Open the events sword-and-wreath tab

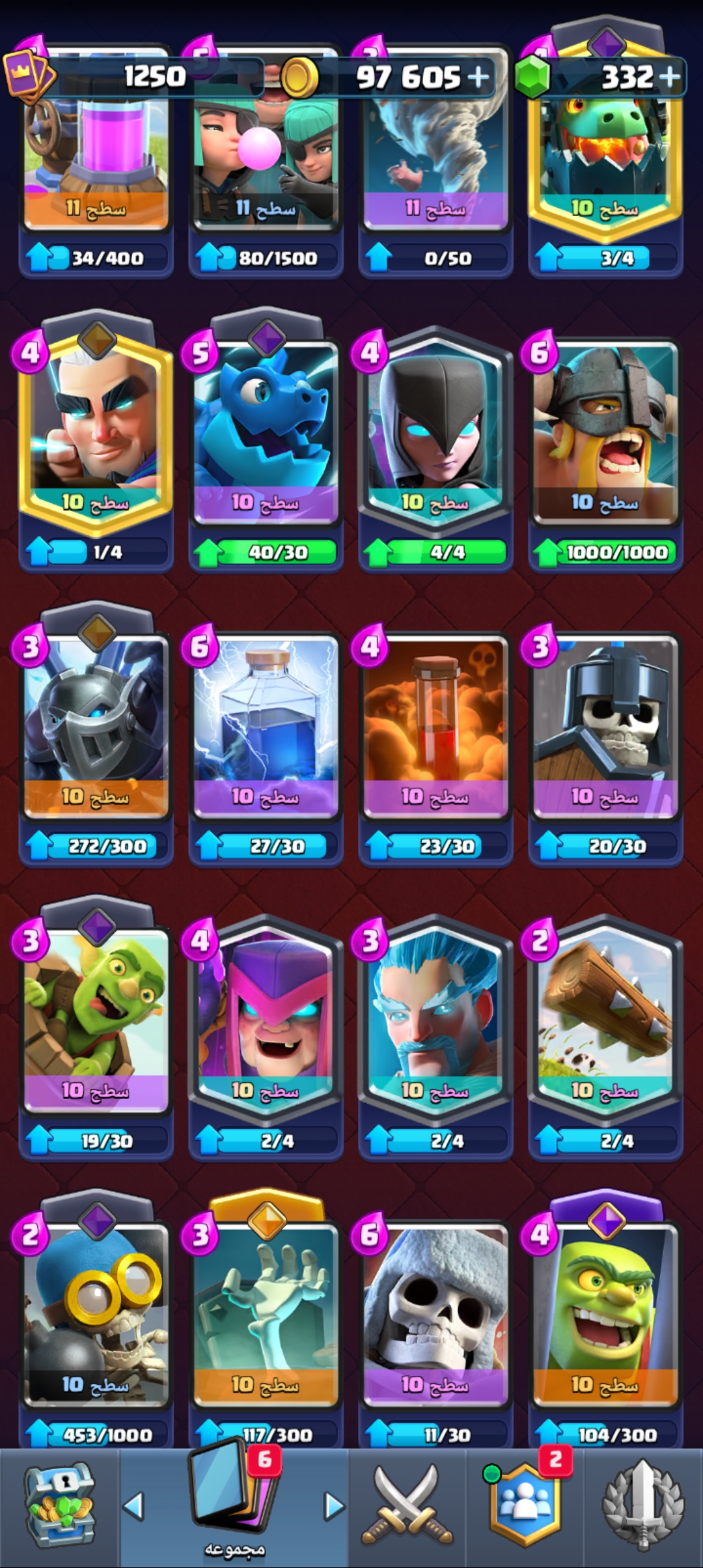(x=642, y=1507)
